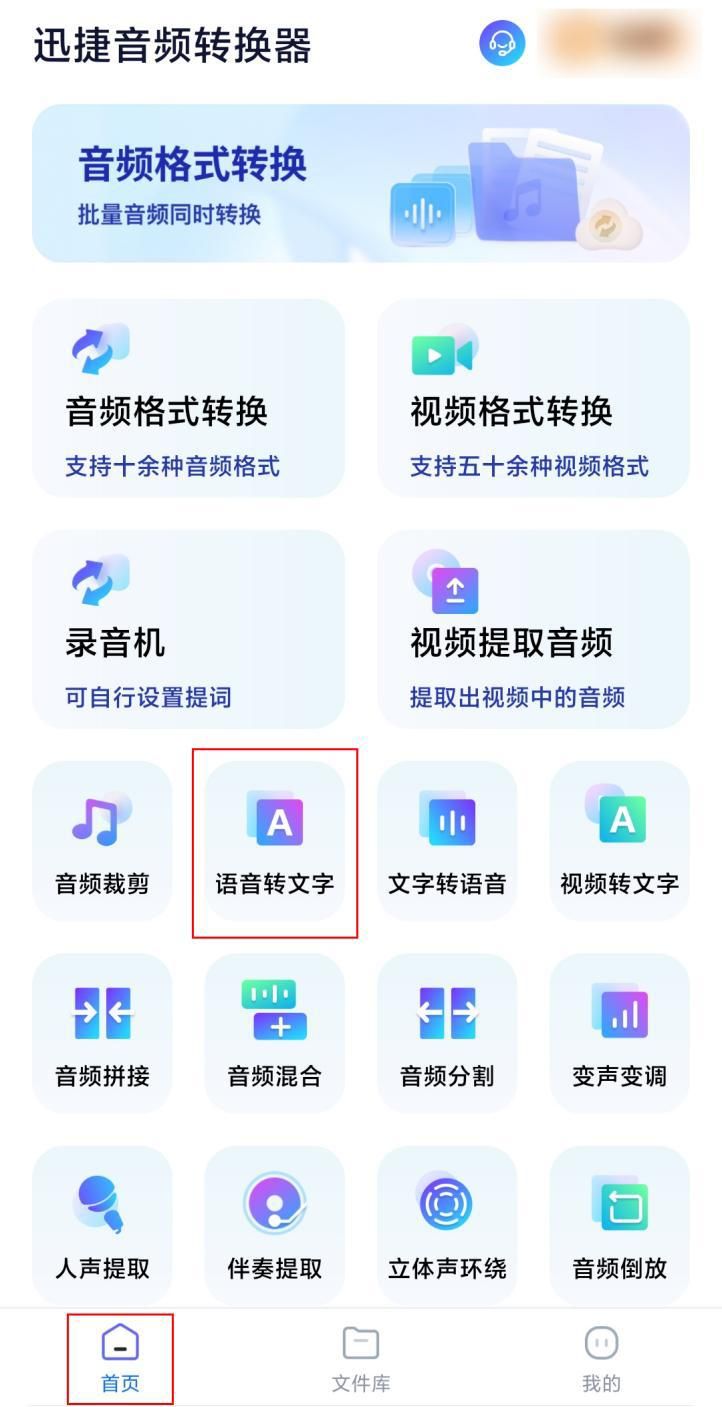This screenshot has height=1407, width=722.
Task: Open the 音频格式转换 card below the banner
Action: [x=188, y=398]
